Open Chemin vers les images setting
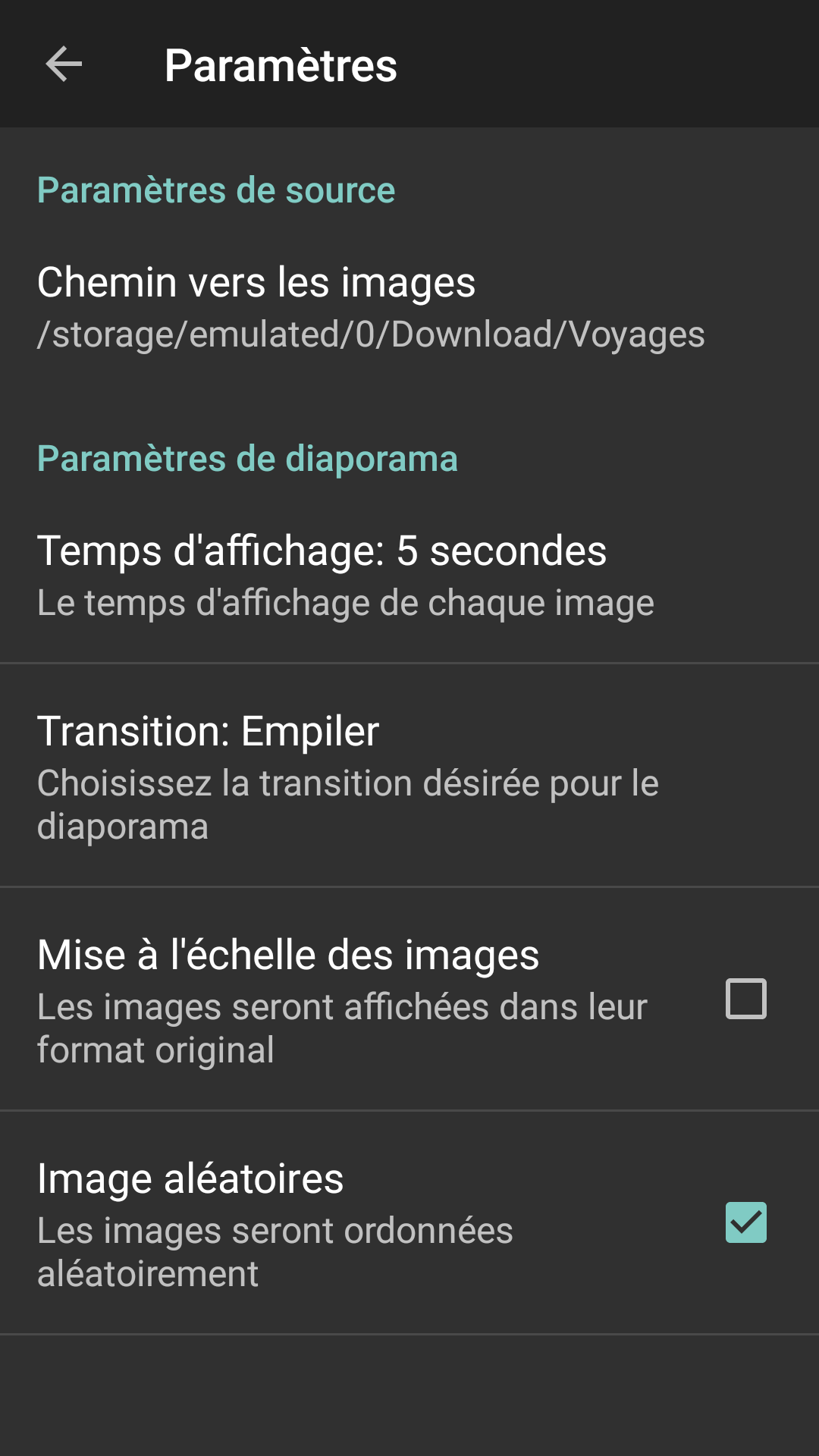Image resolution: width=819 pixels, height=1456 pixels. pos(372,307)
